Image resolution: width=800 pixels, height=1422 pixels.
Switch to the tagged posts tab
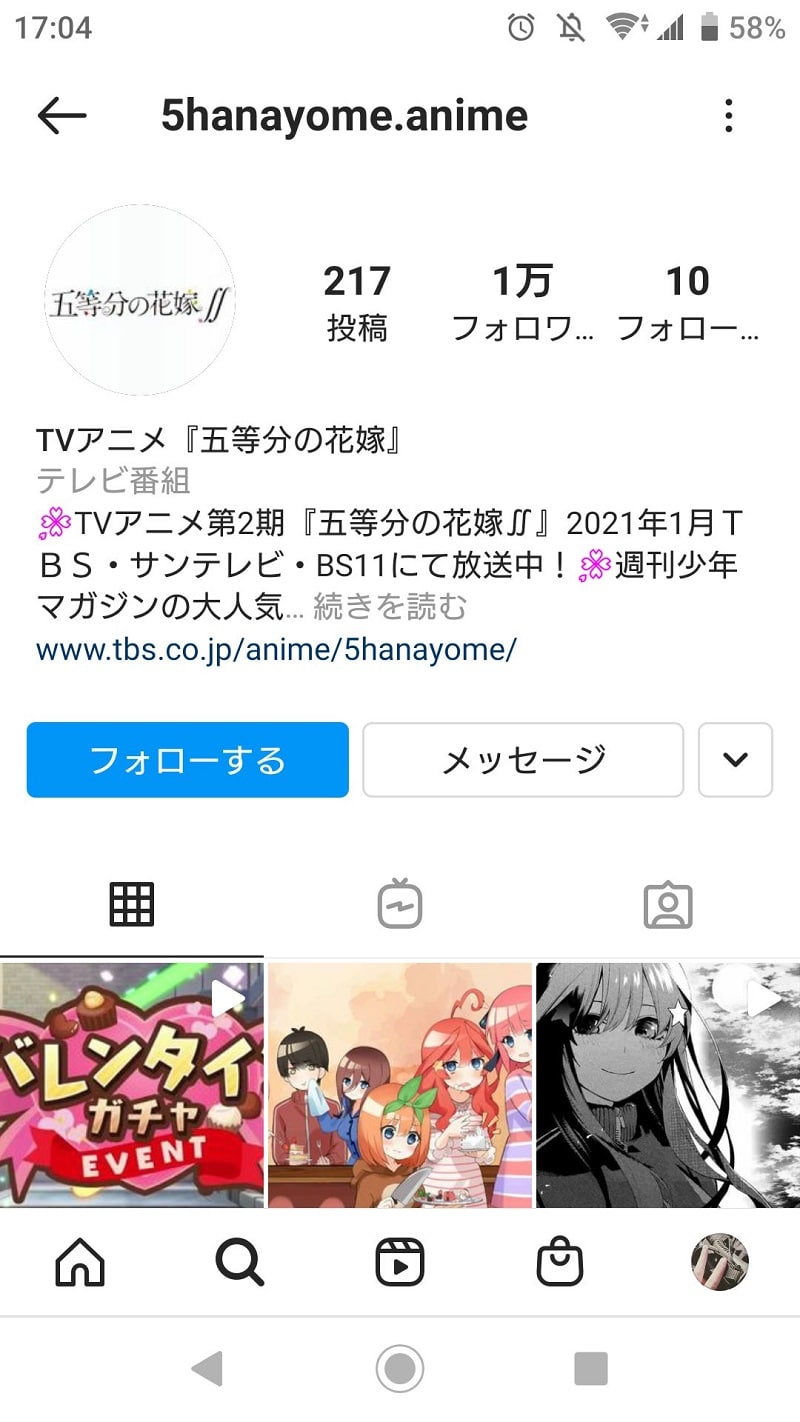coord(667,904)
